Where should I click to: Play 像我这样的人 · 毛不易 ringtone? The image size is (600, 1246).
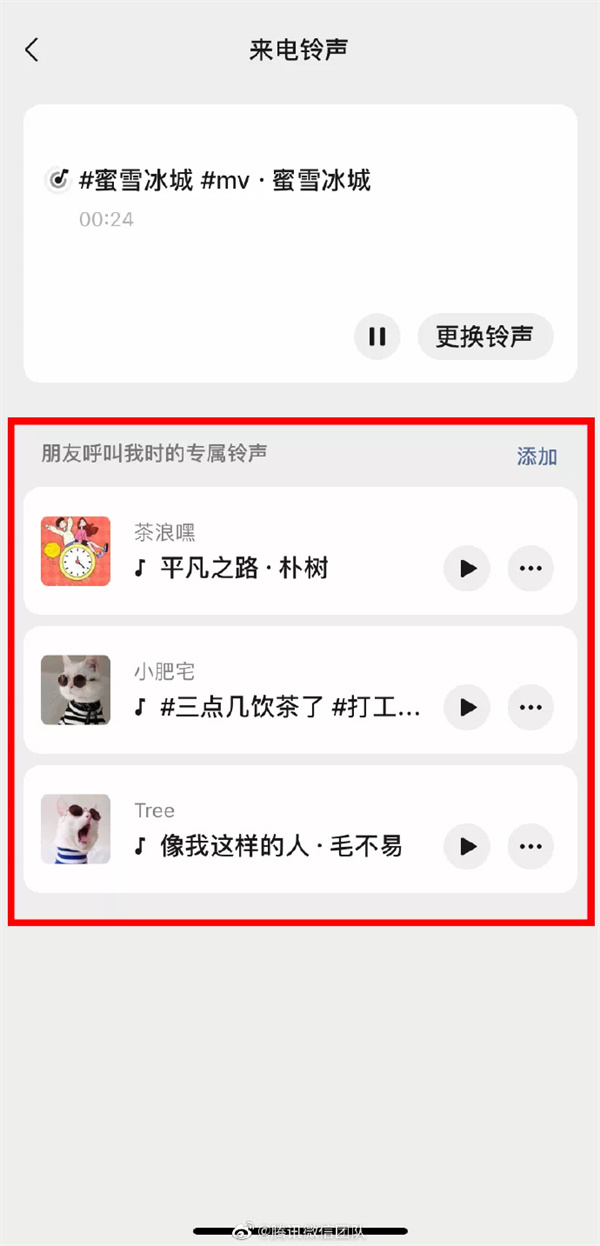pyautogui.click(x=467, y=847)
